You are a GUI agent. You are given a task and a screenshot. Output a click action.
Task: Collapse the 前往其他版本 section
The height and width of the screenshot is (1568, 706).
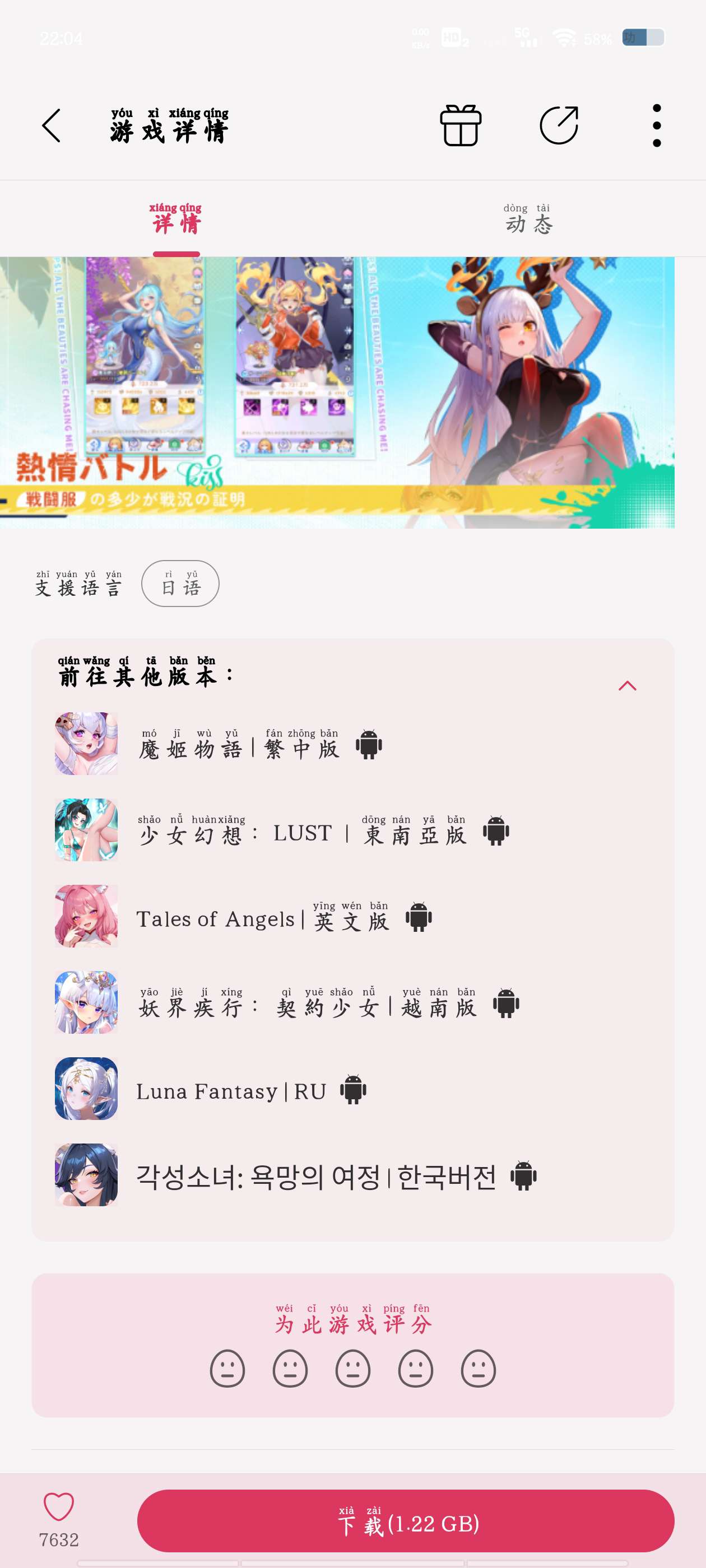click(627, 686)
